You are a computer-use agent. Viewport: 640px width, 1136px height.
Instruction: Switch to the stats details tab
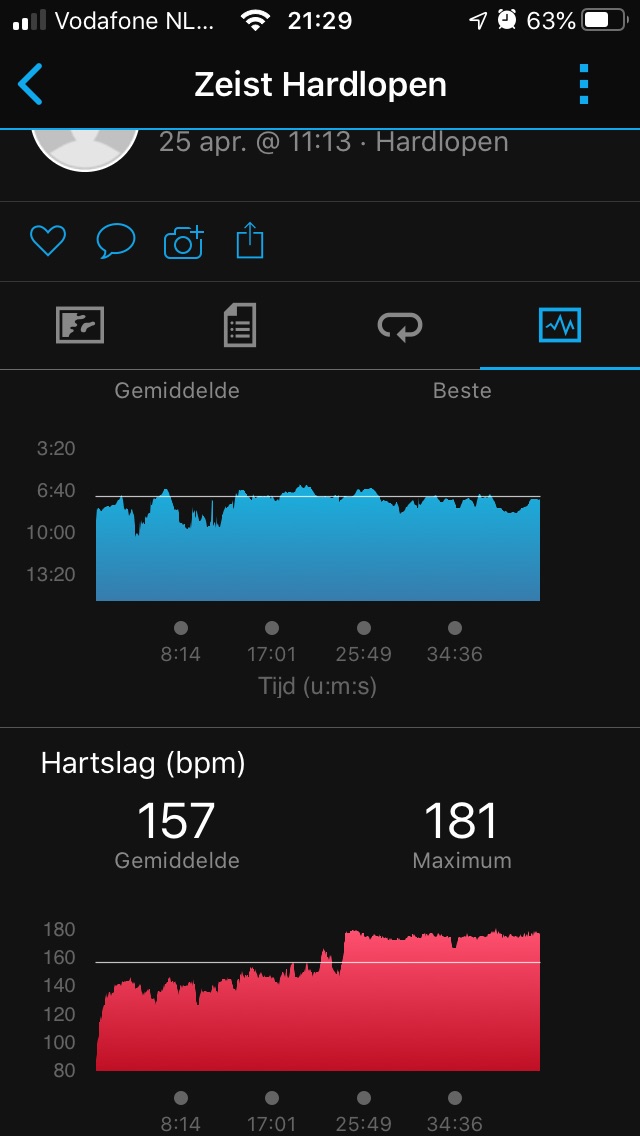(x=240, y=325)
